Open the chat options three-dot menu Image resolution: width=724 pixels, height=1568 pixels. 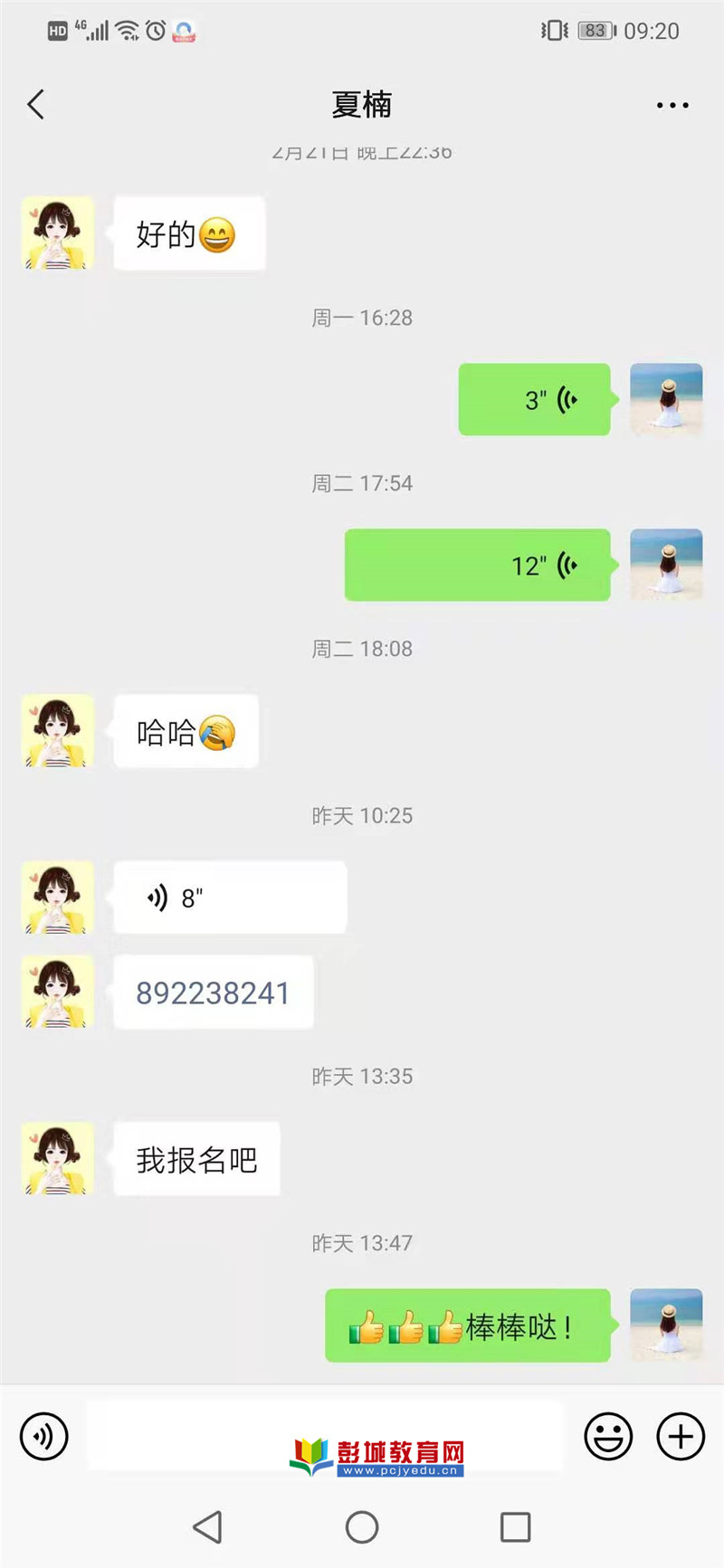click(672, 105)
